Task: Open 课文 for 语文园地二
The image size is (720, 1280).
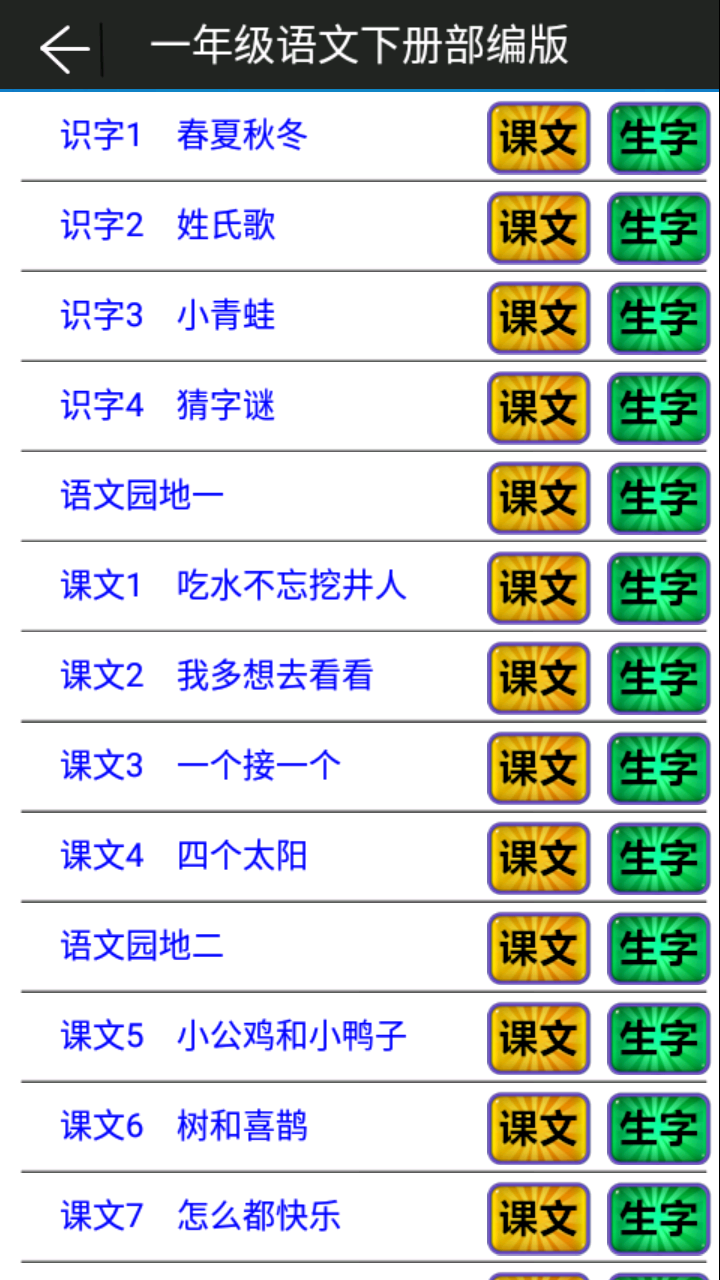Action: coord(538,948)
